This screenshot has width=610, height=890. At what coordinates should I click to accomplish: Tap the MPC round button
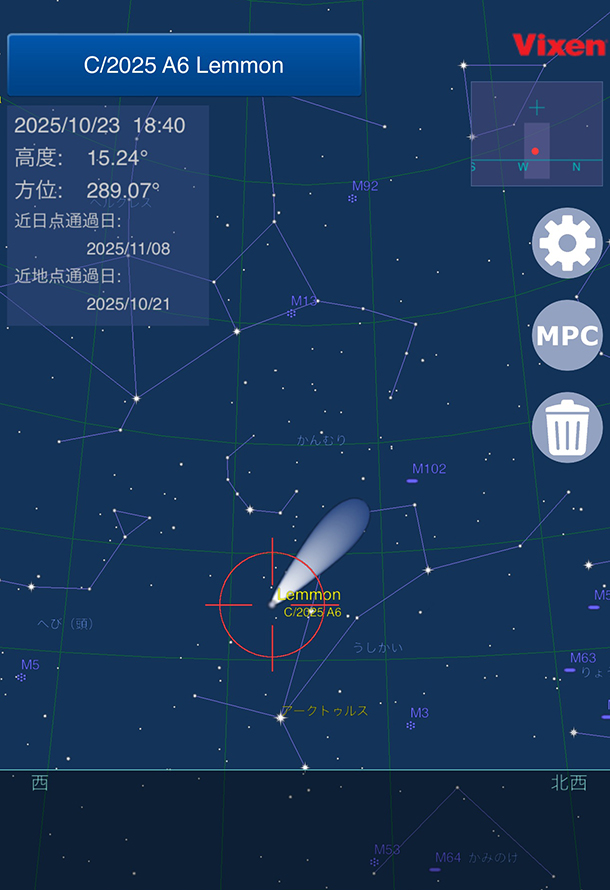pyautogui.click(x=567, y=335)
